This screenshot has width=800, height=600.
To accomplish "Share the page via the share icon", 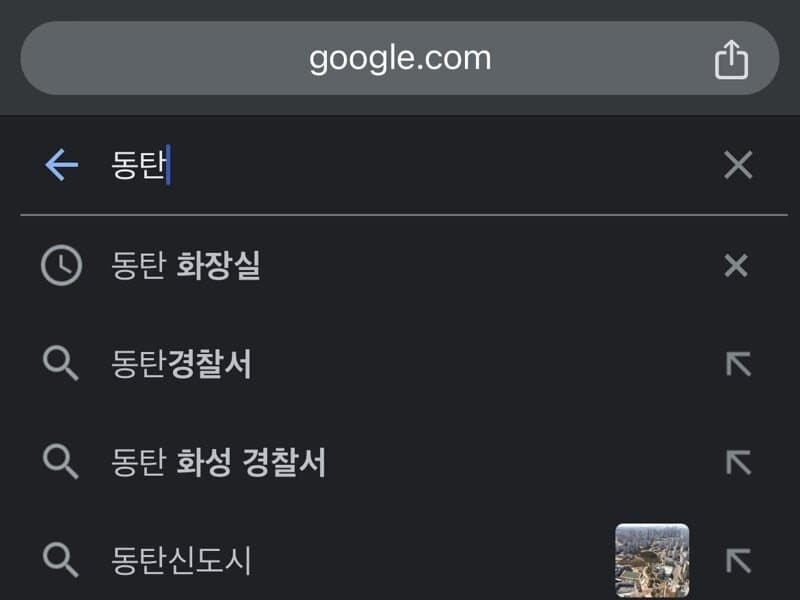I will [731, 59].
